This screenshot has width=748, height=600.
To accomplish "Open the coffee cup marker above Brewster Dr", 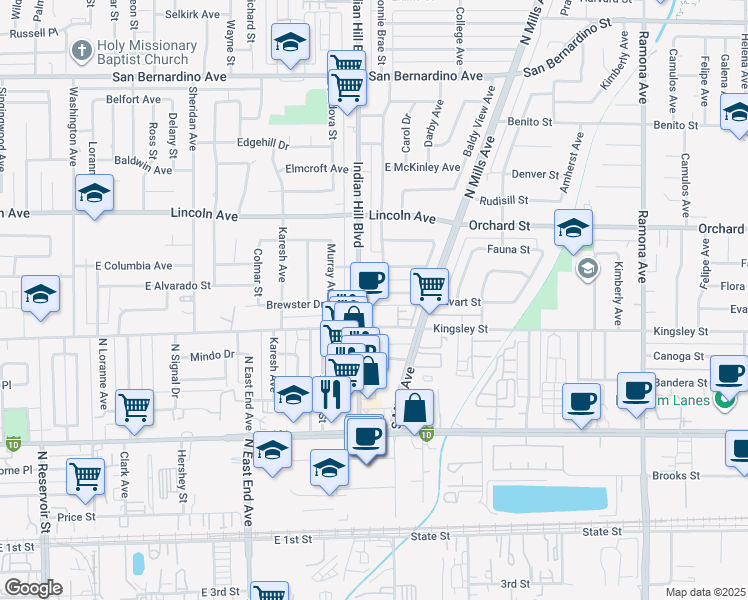I will click(369, 280).
